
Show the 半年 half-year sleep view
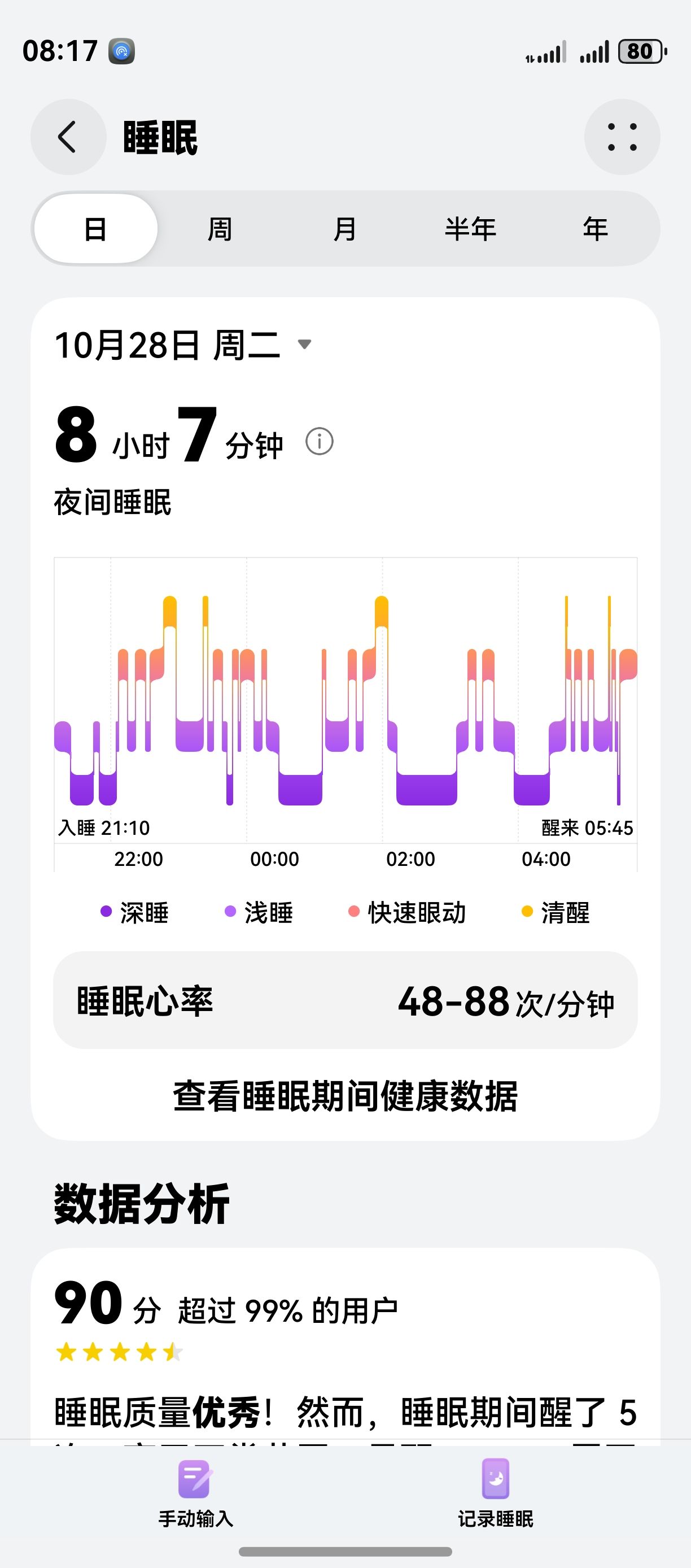(x=470, y=229)
